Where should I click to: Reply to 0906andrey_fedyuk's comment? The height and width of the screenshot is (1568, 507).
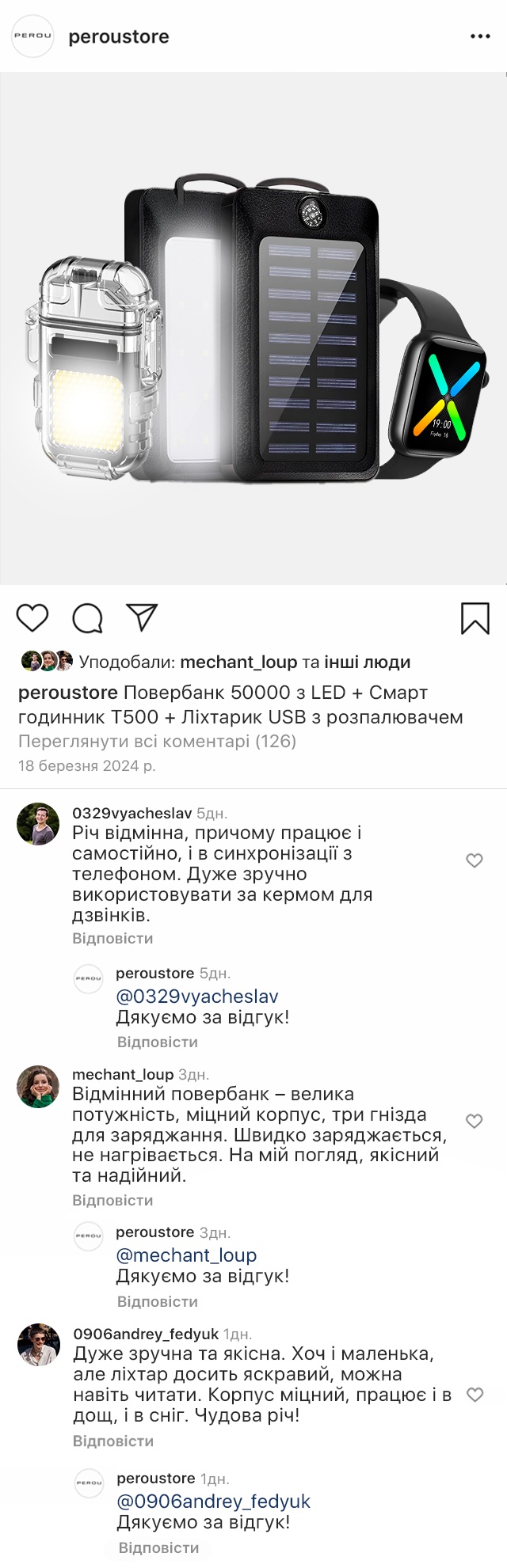113,1441
